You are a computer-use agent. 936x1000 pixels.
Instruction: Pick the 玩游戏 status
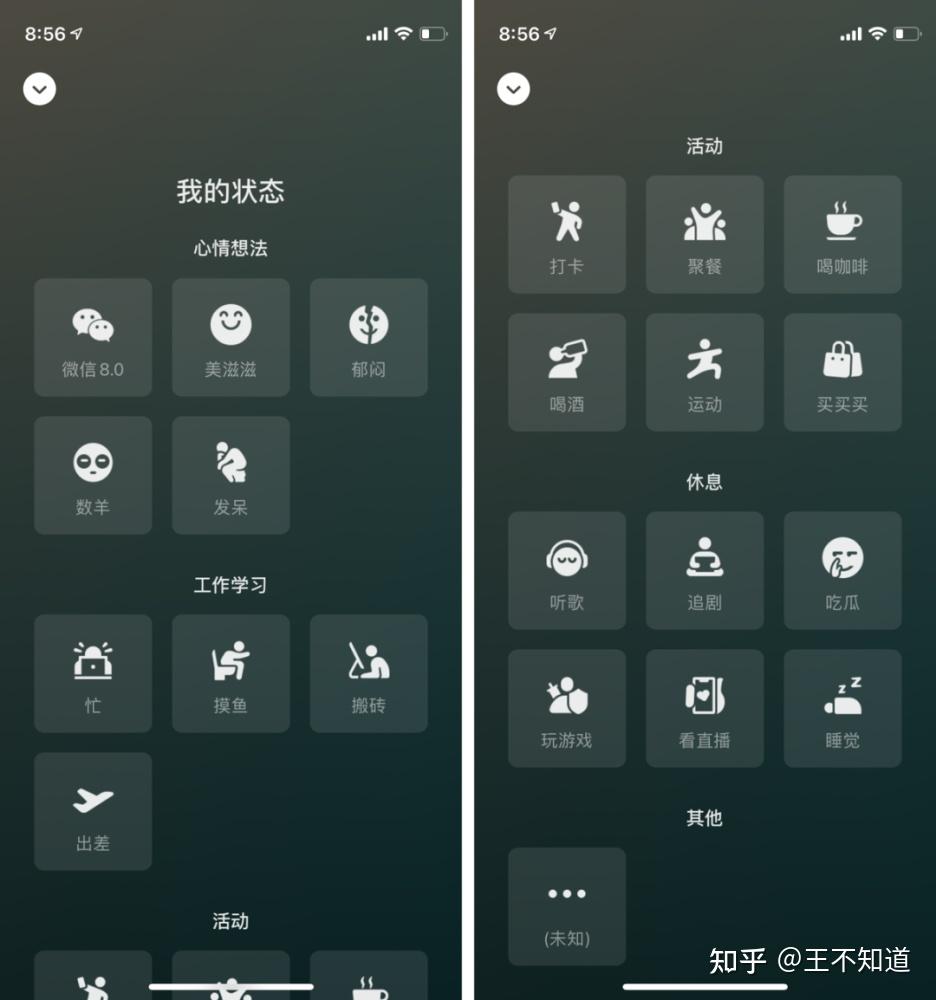click(x=567, y=708)
